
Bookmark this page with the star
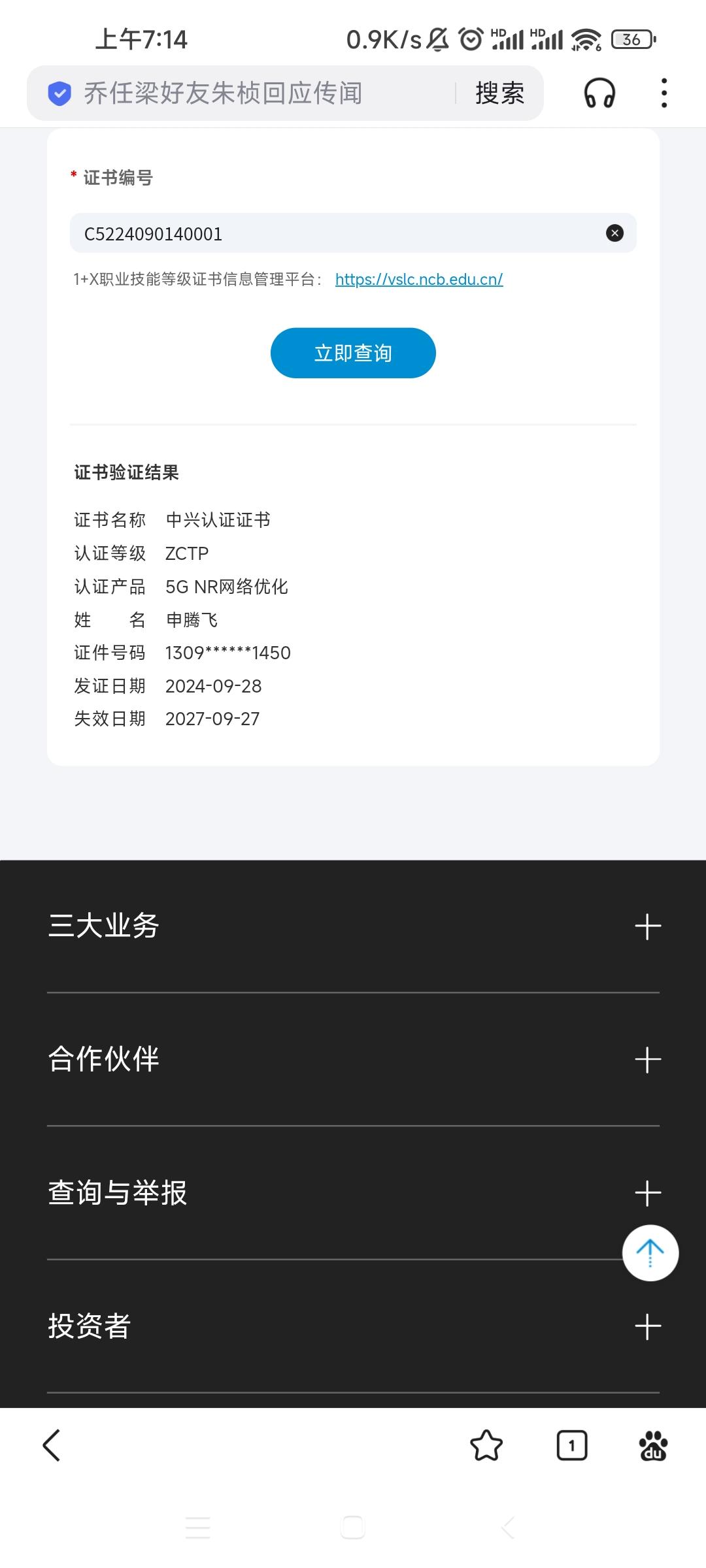486,1445
